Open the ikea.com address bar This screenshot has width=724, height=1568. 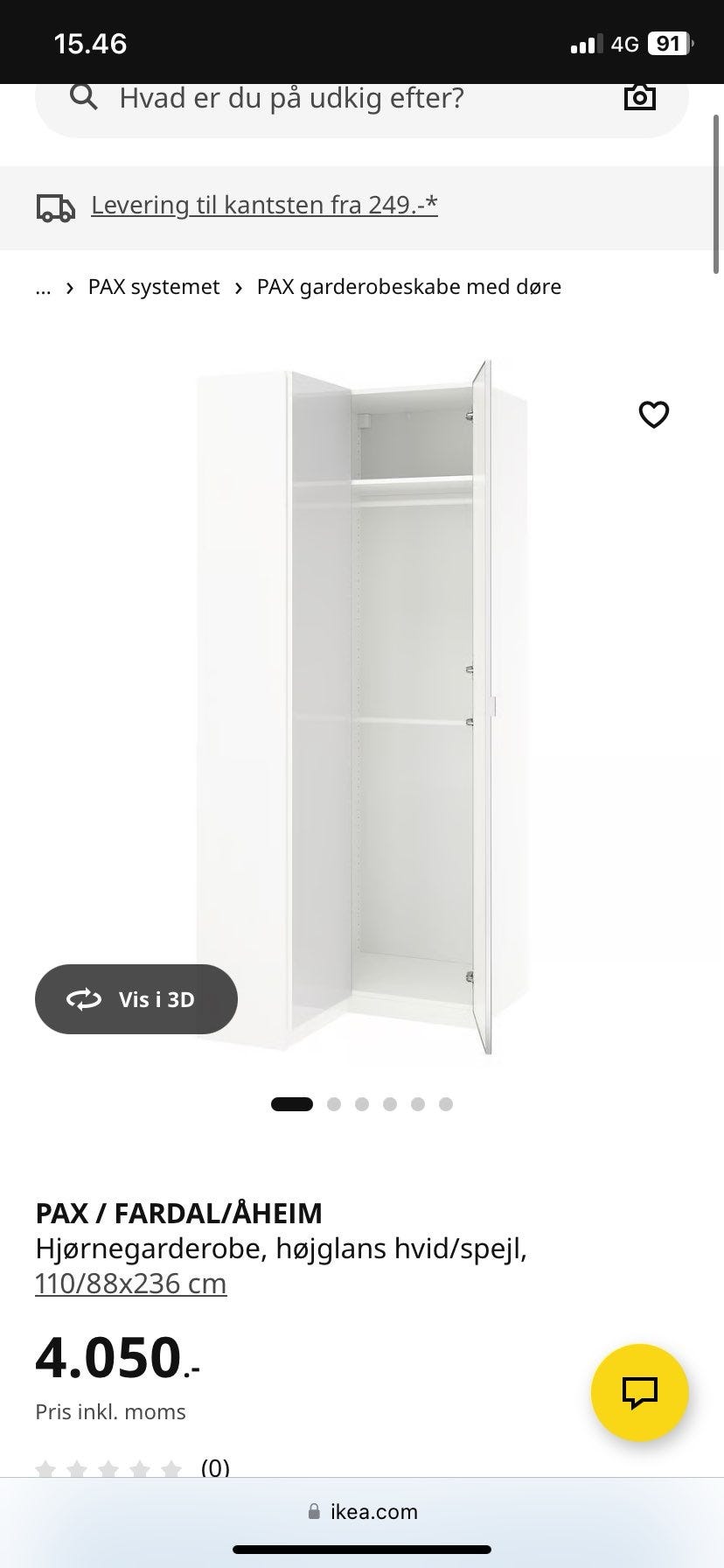(x=362, y=1512)
